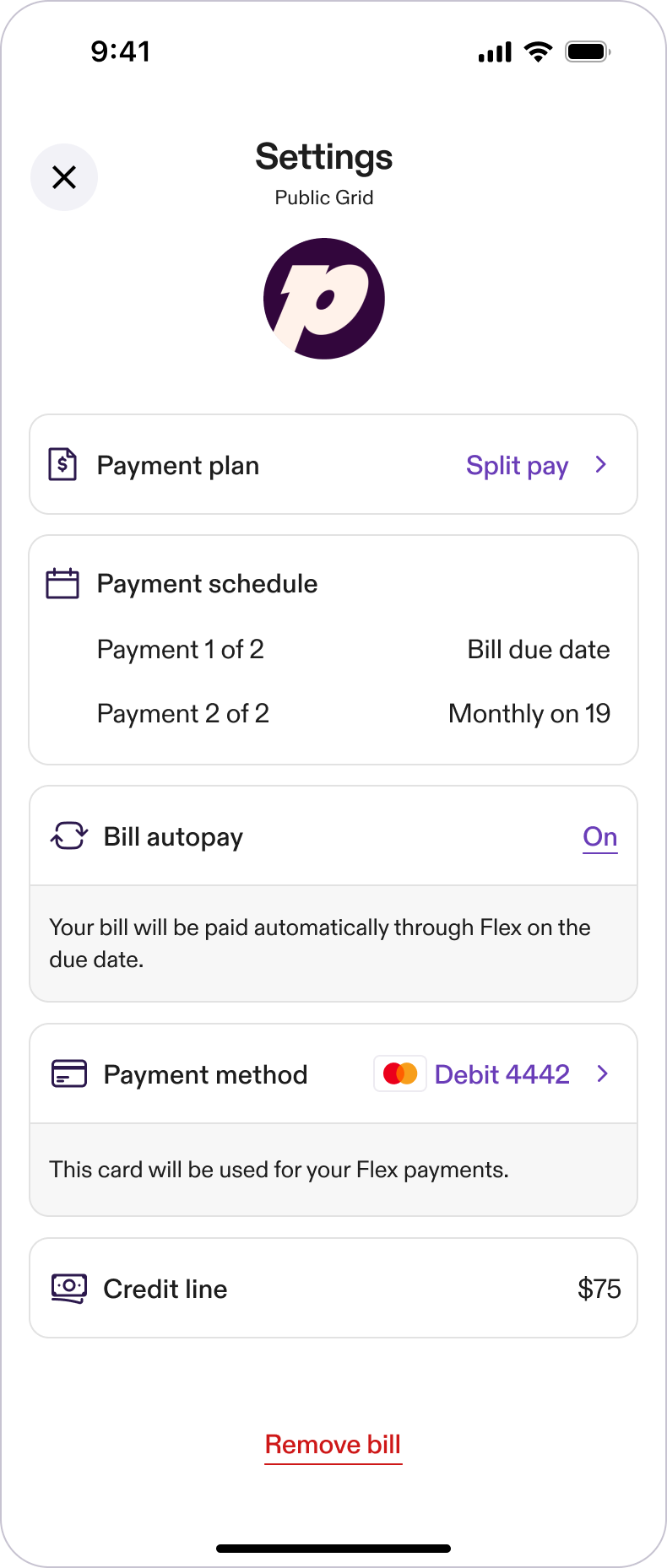Select Payment 2 of 2 row

(183, 713)
